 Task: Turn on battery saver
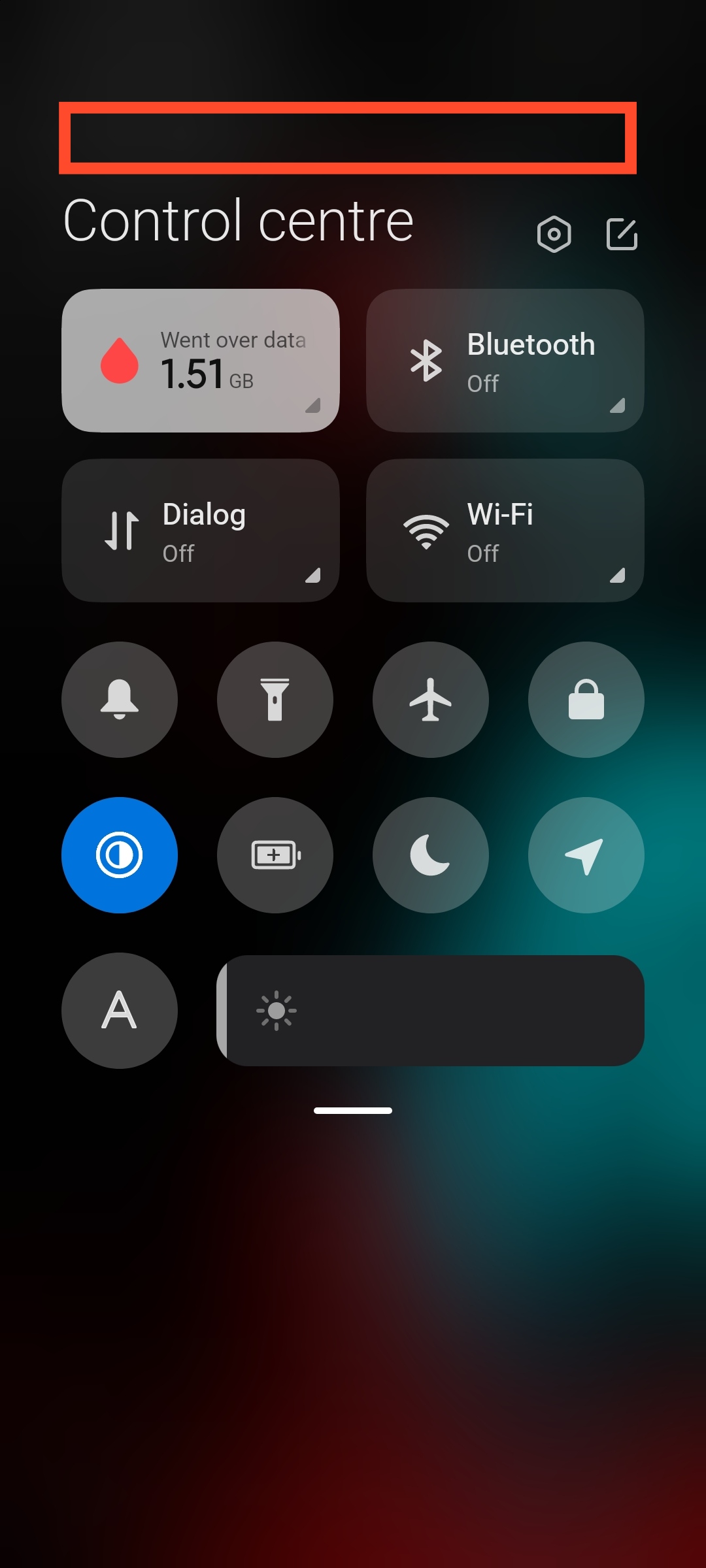(275, 855)
